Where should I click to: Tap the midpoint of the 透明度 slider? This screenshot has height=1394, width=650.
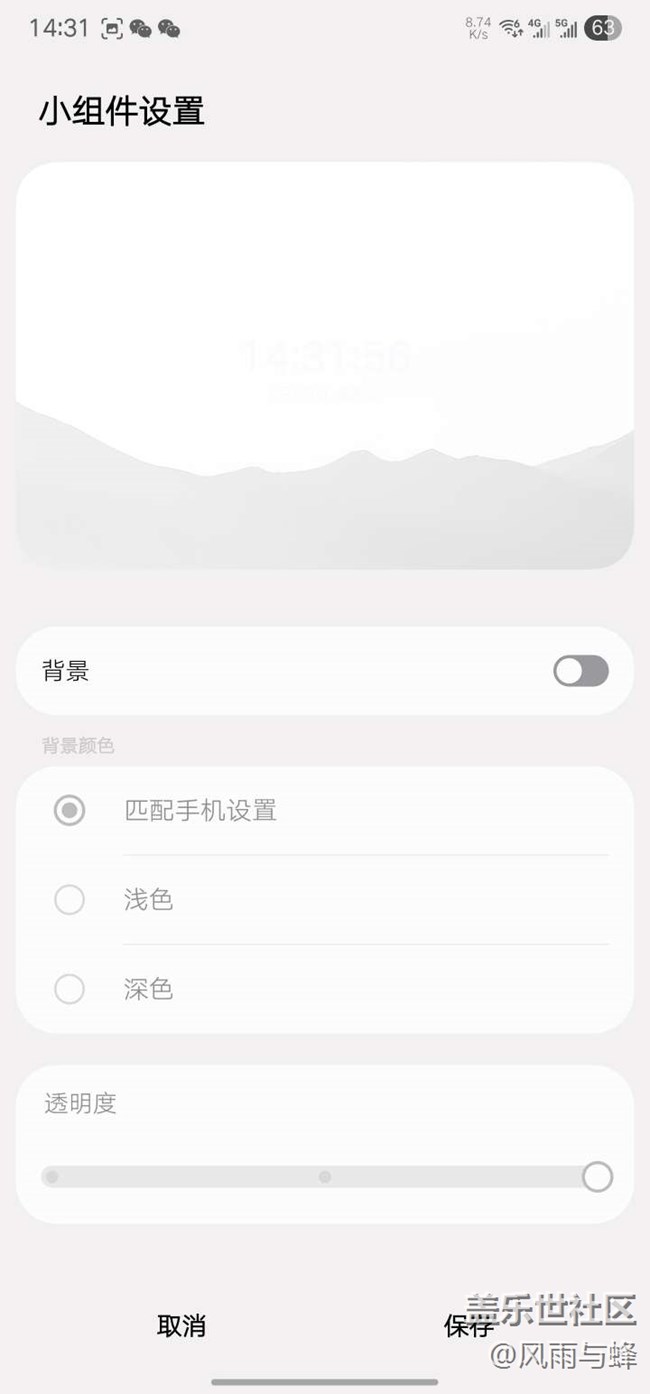(325, 1177)
